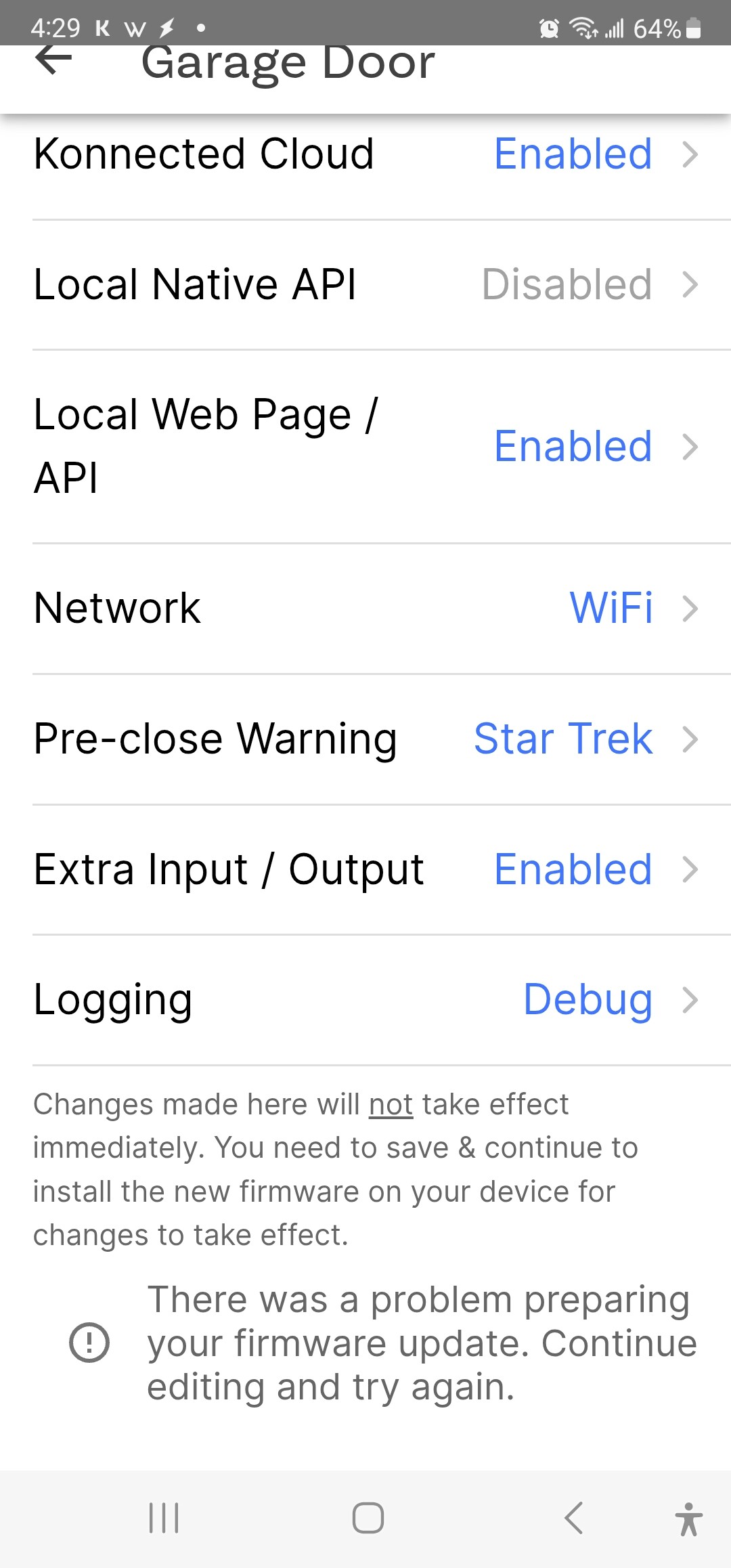Go back from Garage Door settings
Screen dimensions: 731x1568
53,61
